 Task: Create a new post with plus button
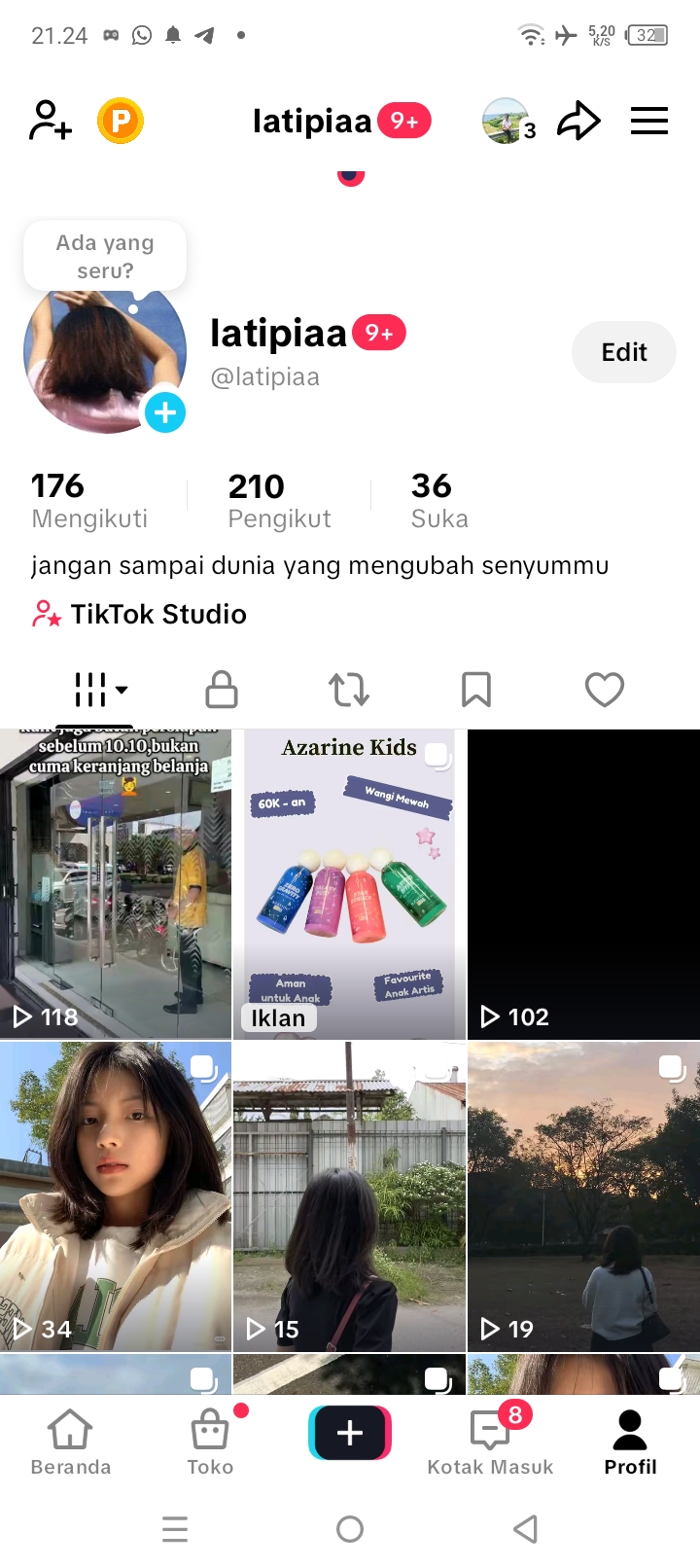point(350,1433)
